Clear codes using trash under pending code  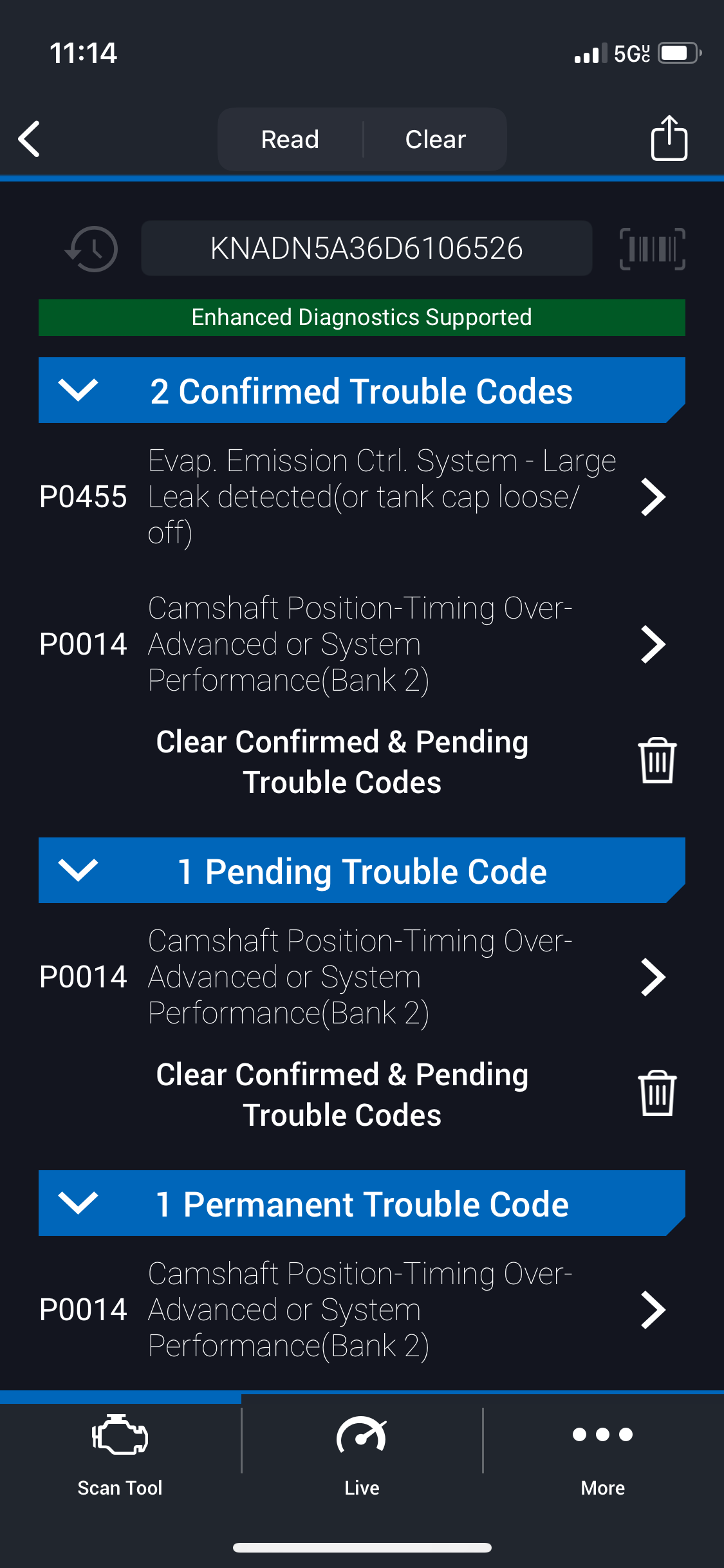(657, 1094)
